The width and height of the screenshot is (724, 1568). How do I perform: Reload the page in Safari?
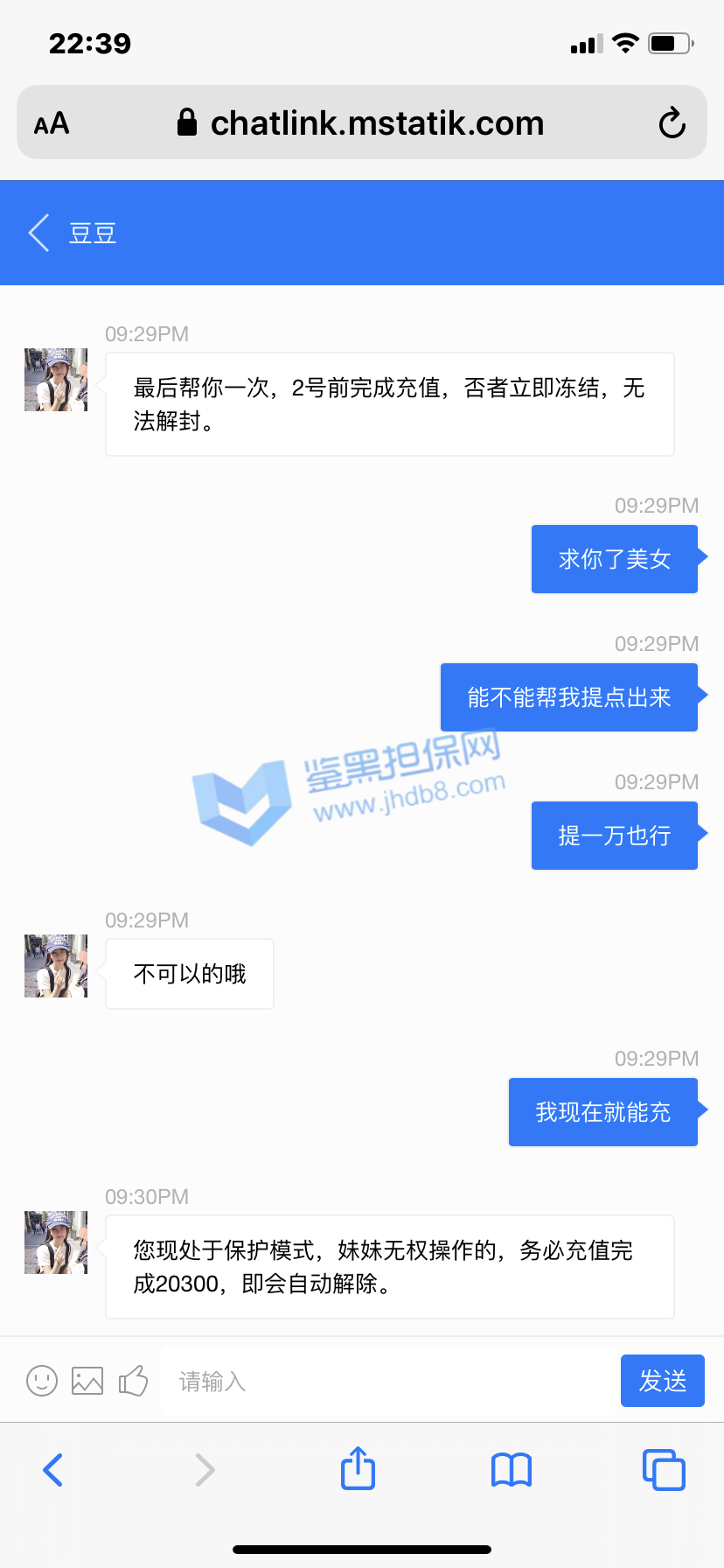[x=672, y=123]
